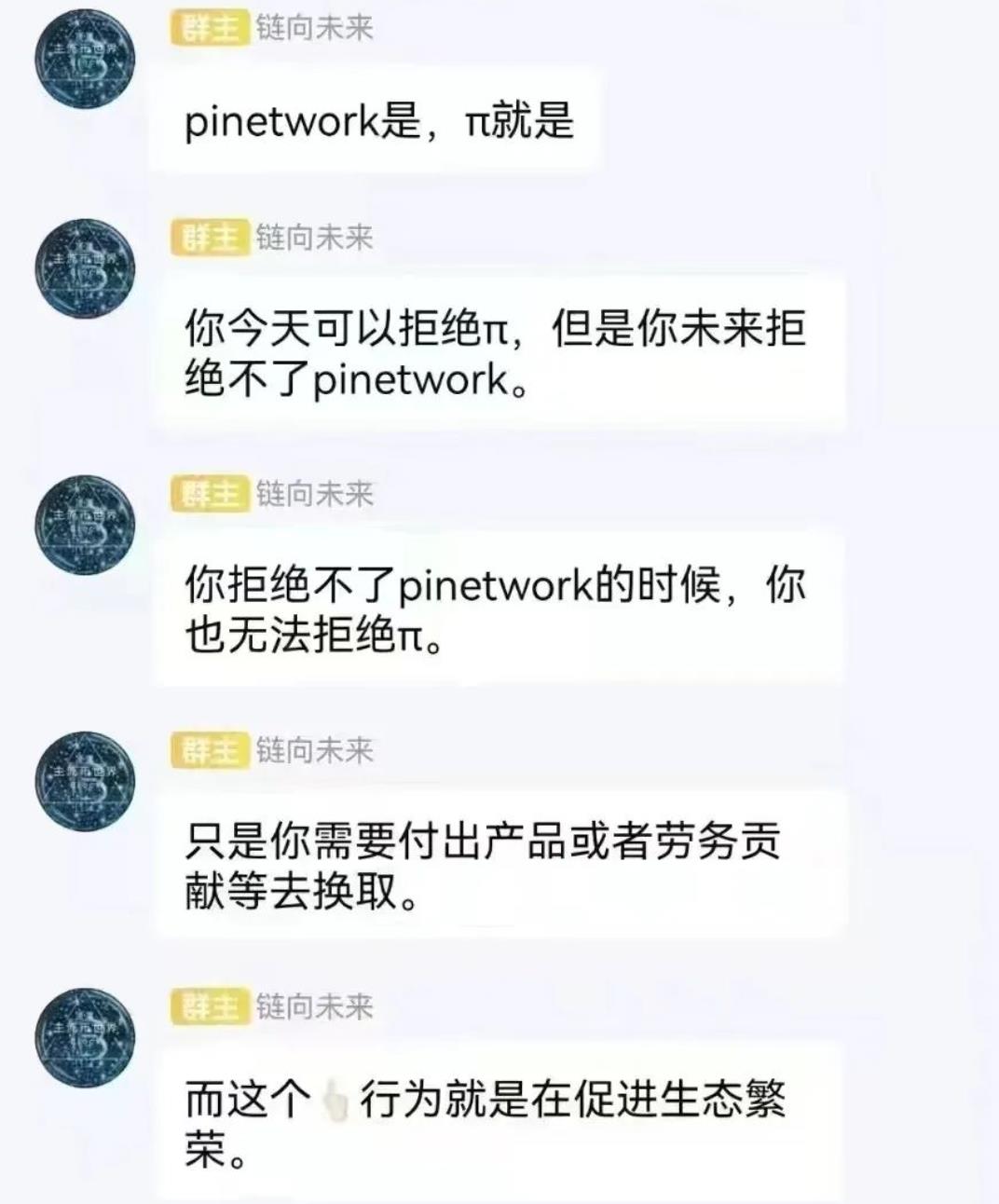Open sender avatar beside "pinetwork是，π就是" message
Screen dimensions: 999x1204
[85, 59]
